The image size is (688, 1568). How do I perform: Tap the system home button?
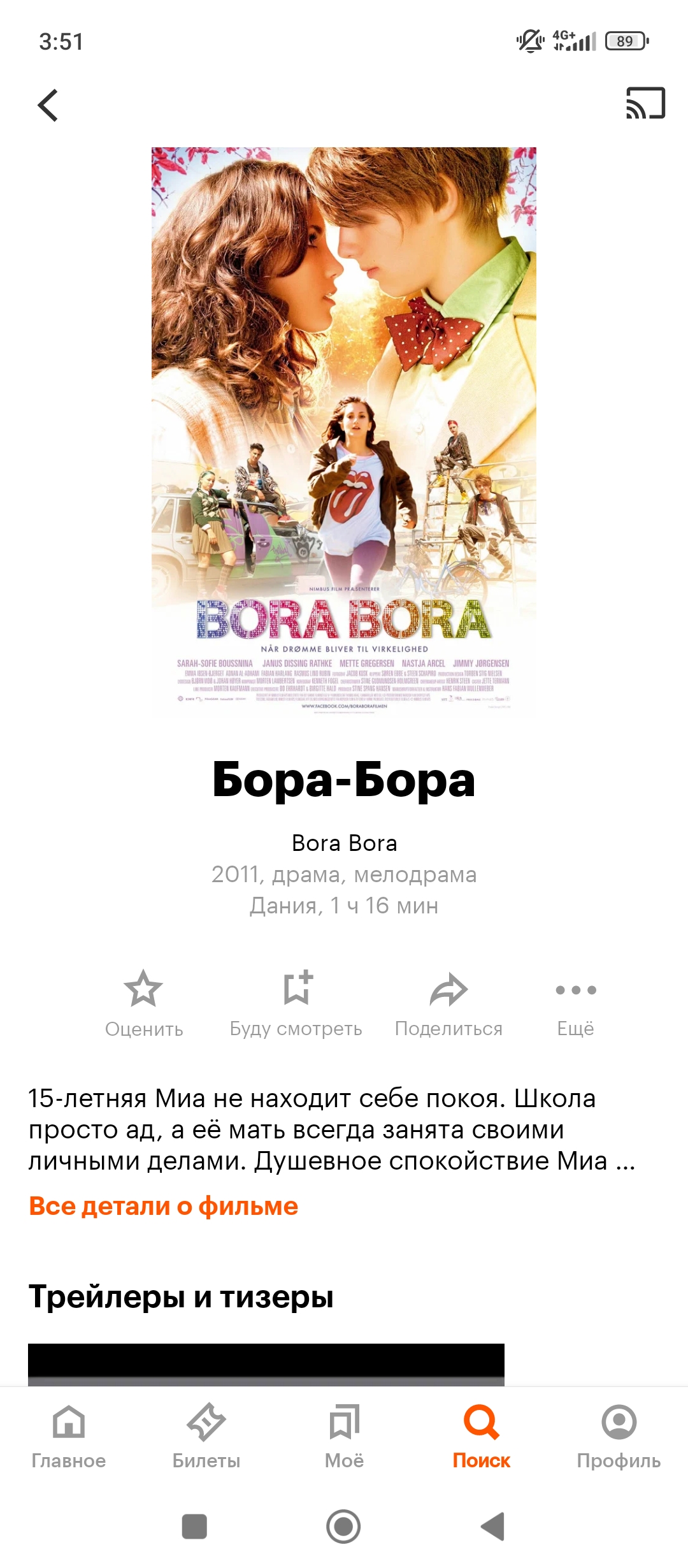(343, 1527)
